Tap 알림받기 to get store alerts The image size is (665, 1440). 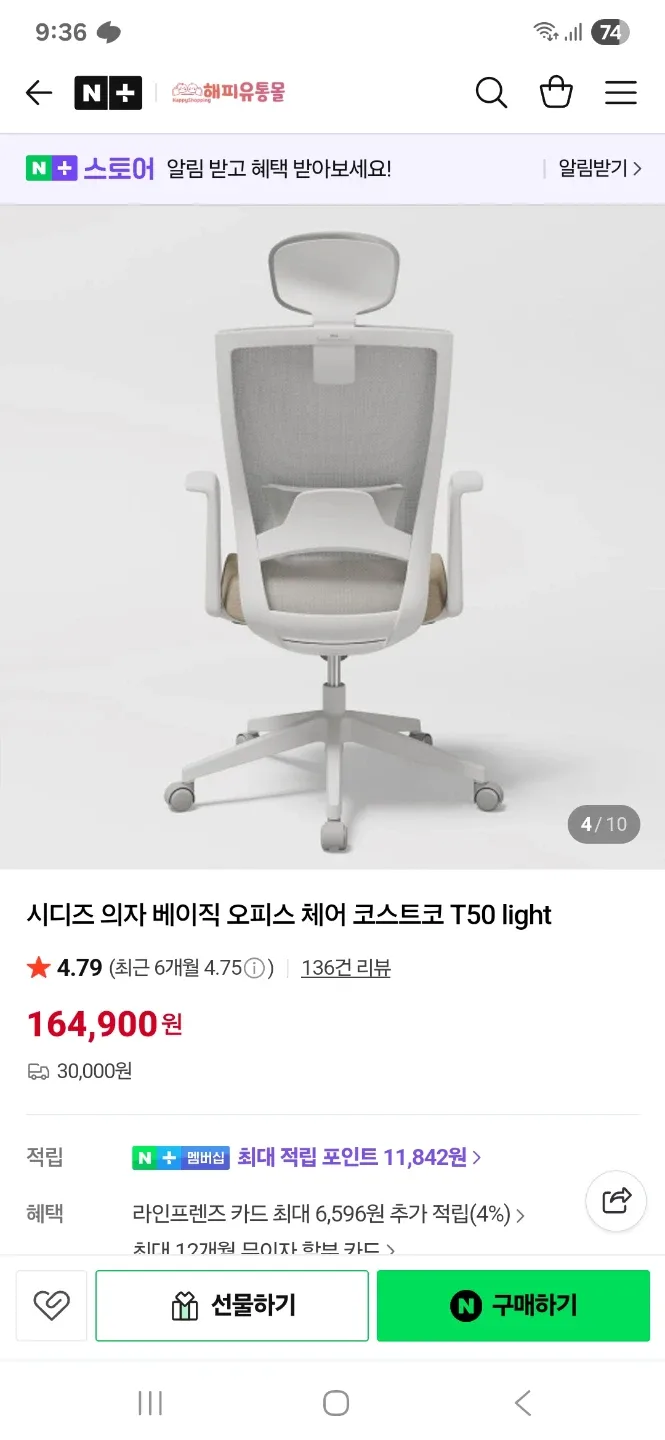click(599, 168)
